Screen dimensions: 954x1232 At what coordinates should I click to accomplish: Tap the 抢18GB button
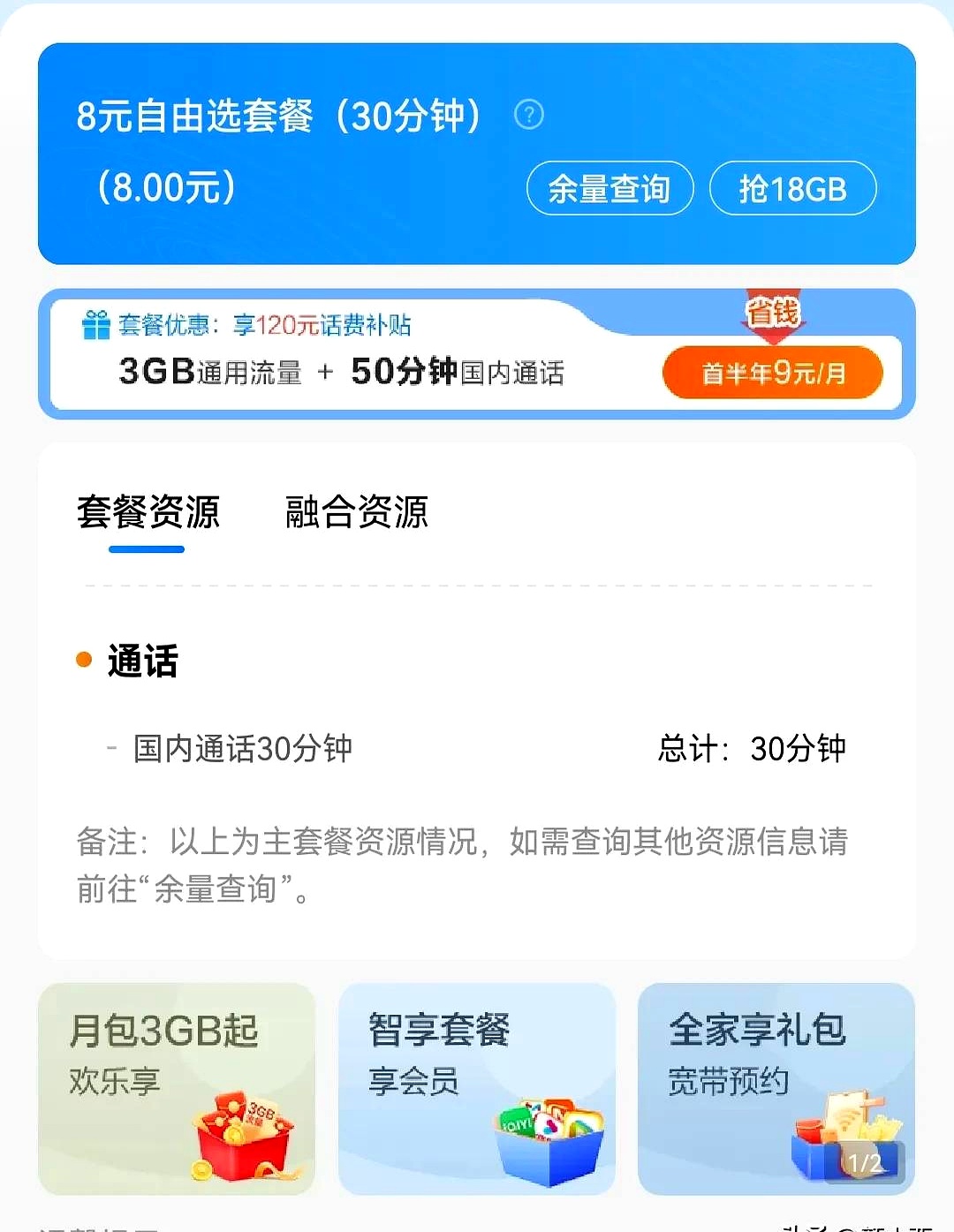(x=792, y=187)
